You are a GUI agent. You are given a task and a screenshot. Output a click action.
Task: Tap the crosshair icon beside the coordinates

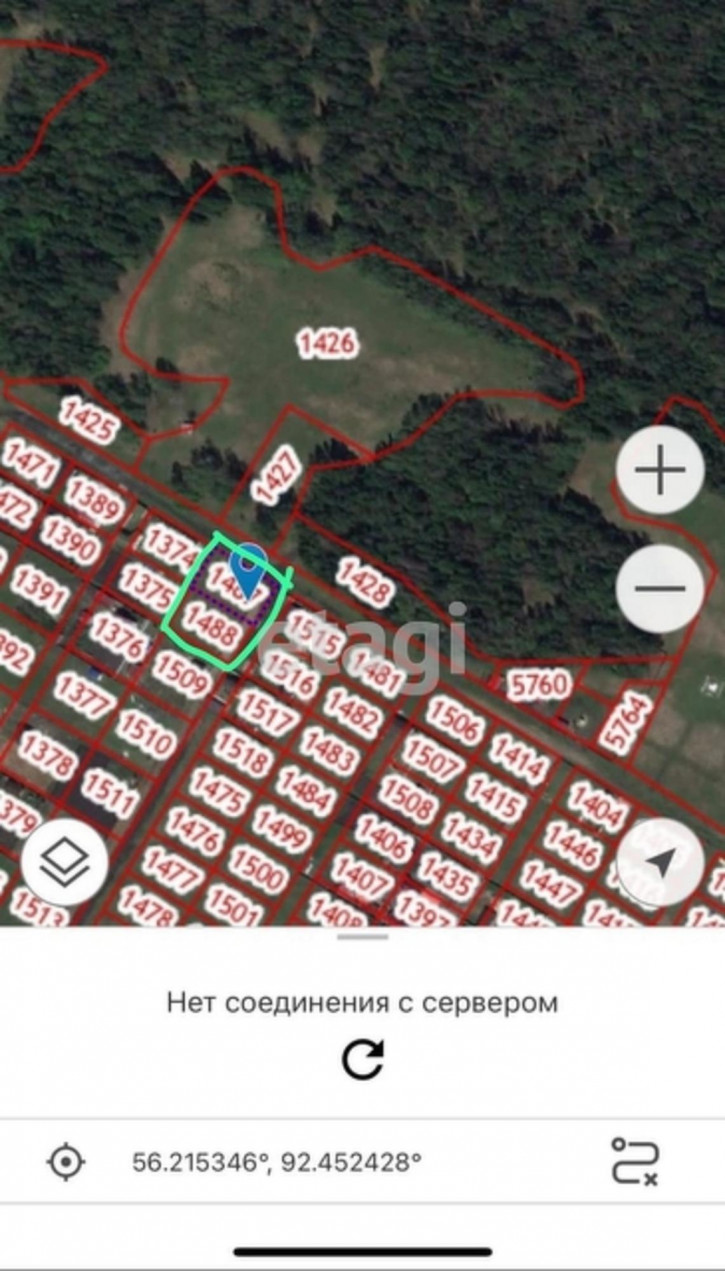[66, 1162]
